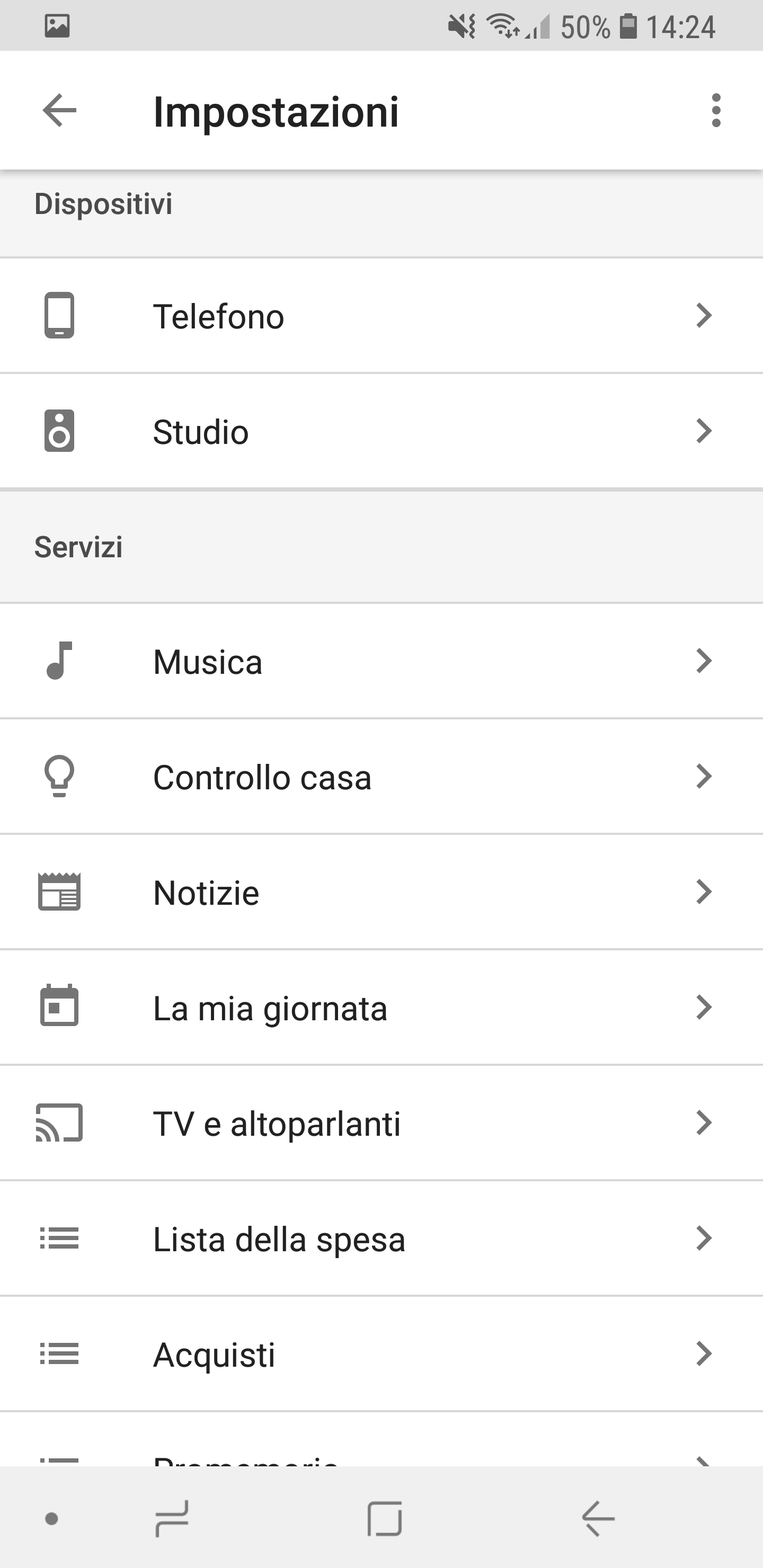Open the Studio speaker settings

(381, 432)
